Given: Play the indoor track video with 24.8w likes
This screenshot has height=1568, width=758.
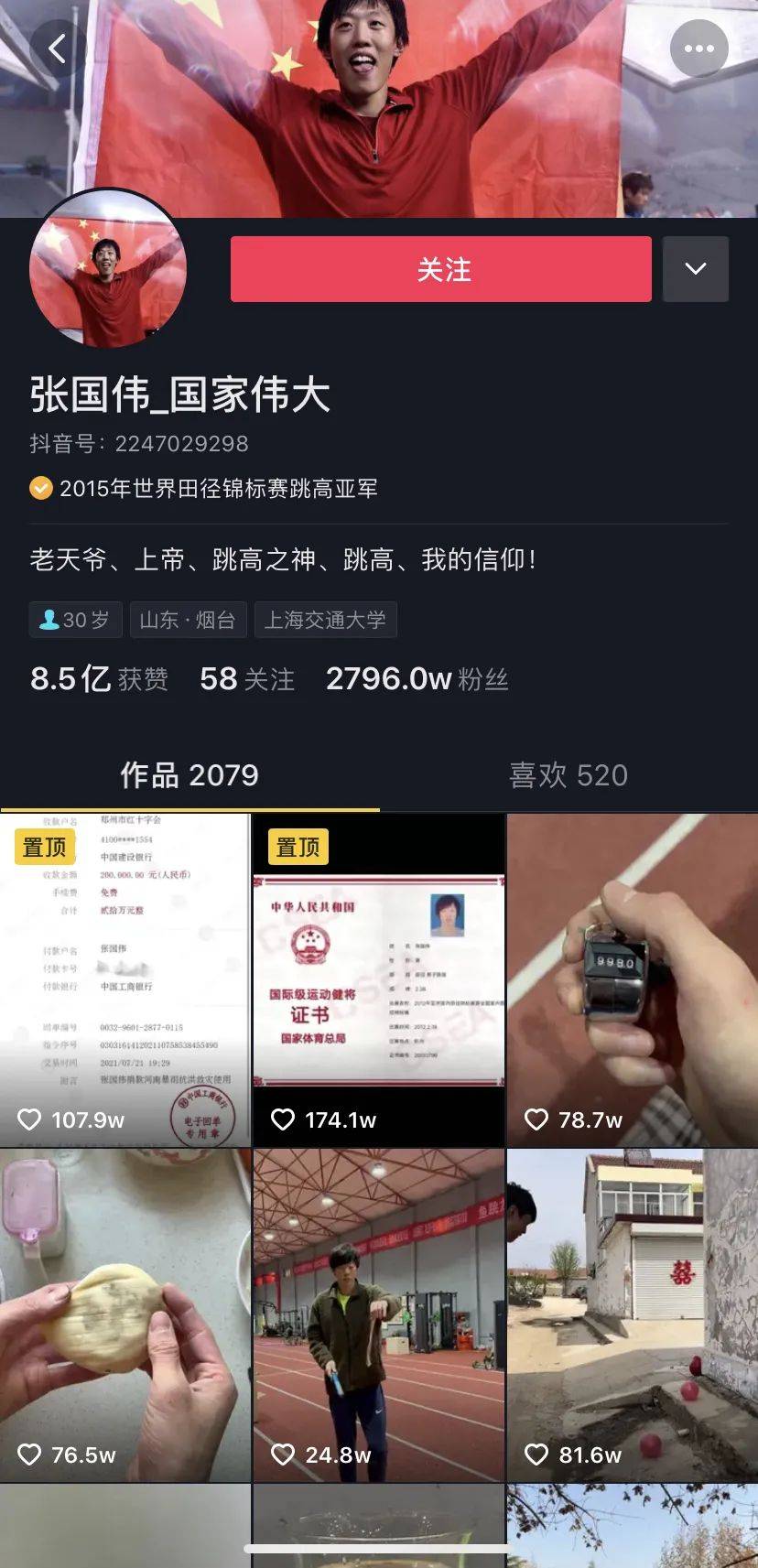Looking at the screenshot, I should point(378,1314).
